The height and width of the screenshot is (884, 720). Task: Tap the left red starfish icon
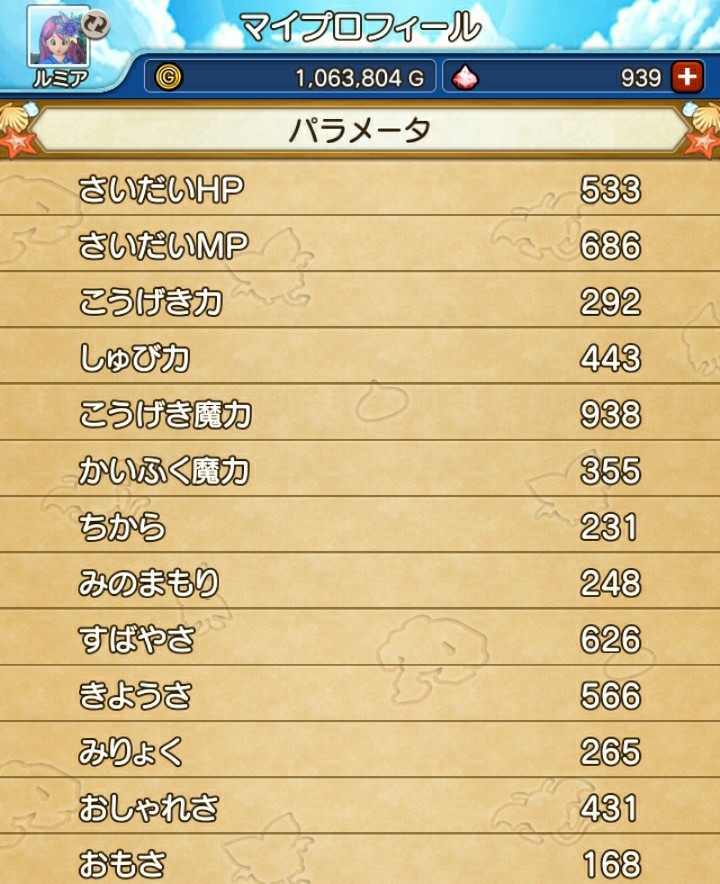(x=18, y=142)
